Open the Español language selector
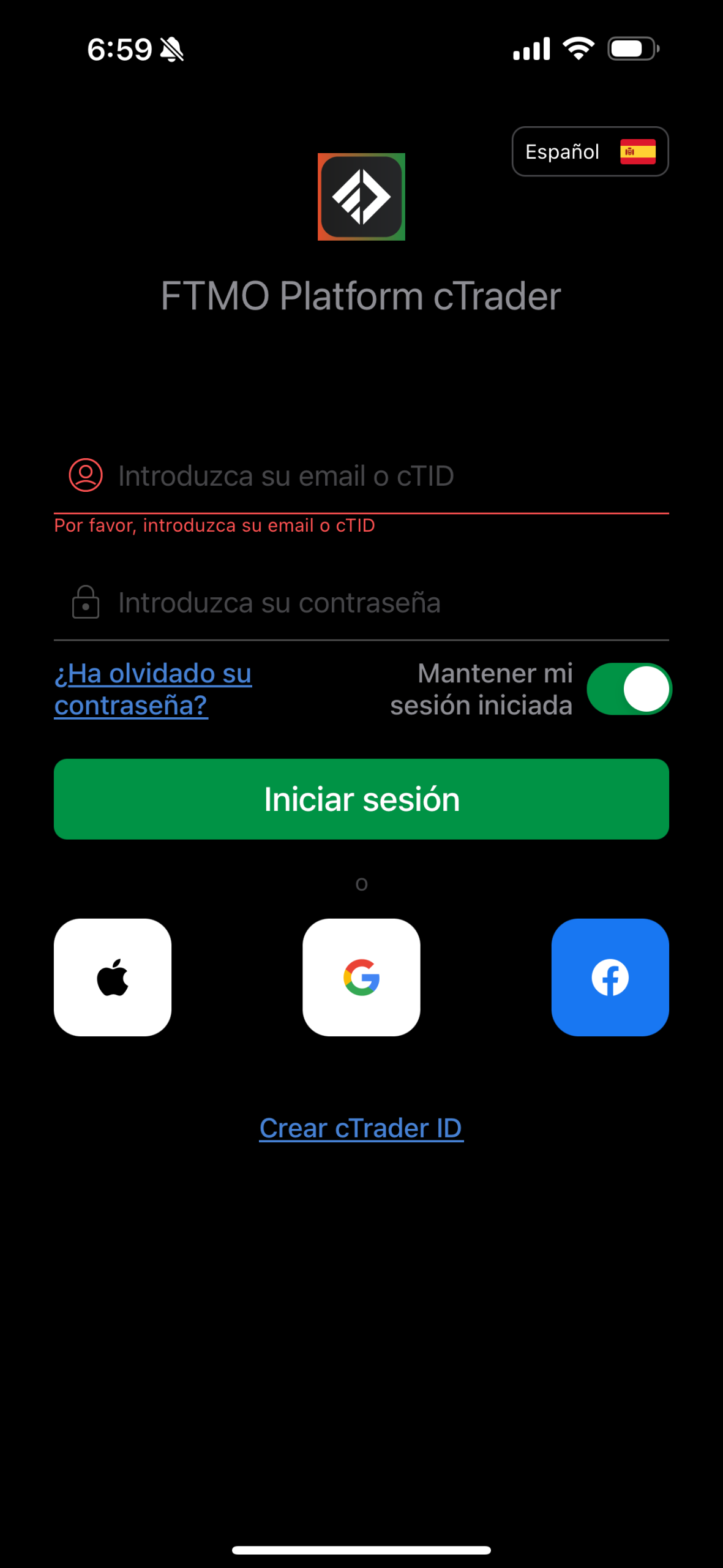723x1568 pixels. [x=590, y=151]
